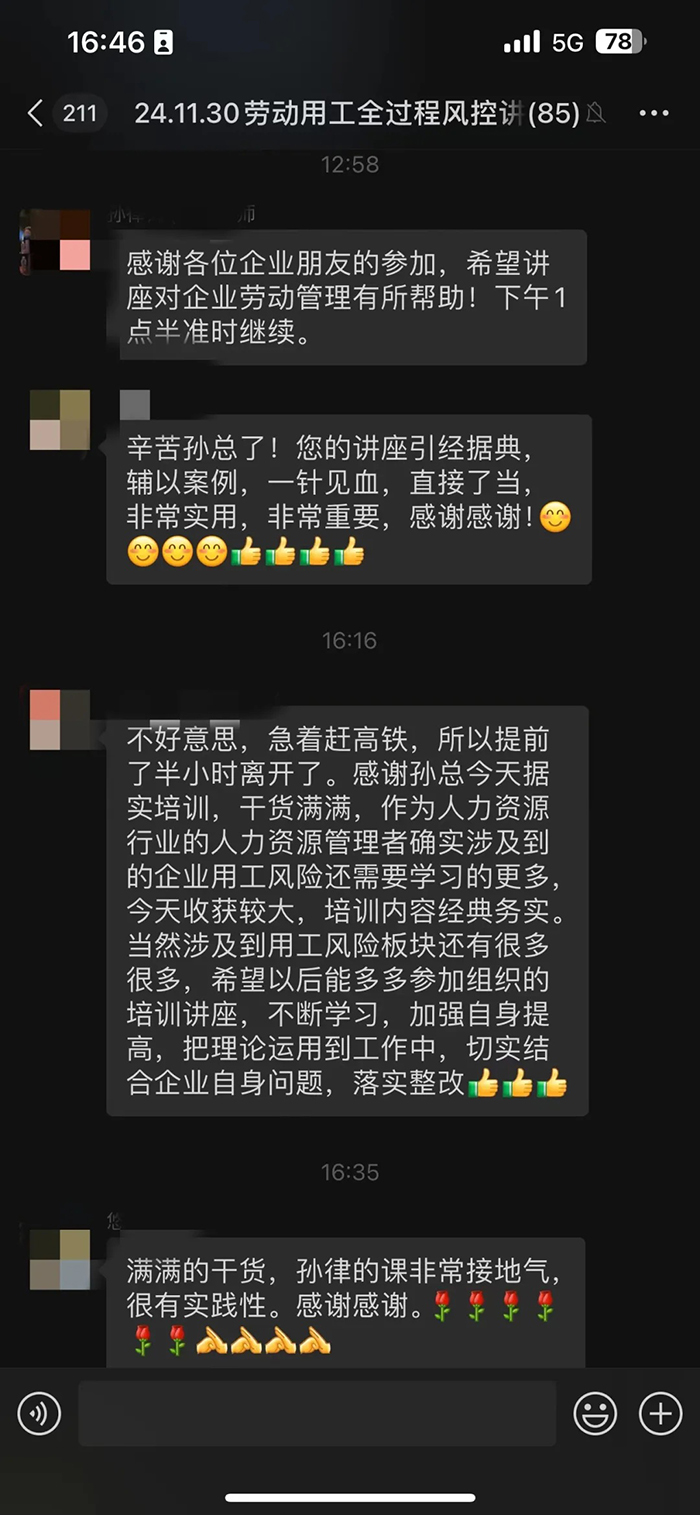Open the plus attachments menu
Viewport: 700px width, 1515px height.
pyautogui.click(x=660, y=1414)
